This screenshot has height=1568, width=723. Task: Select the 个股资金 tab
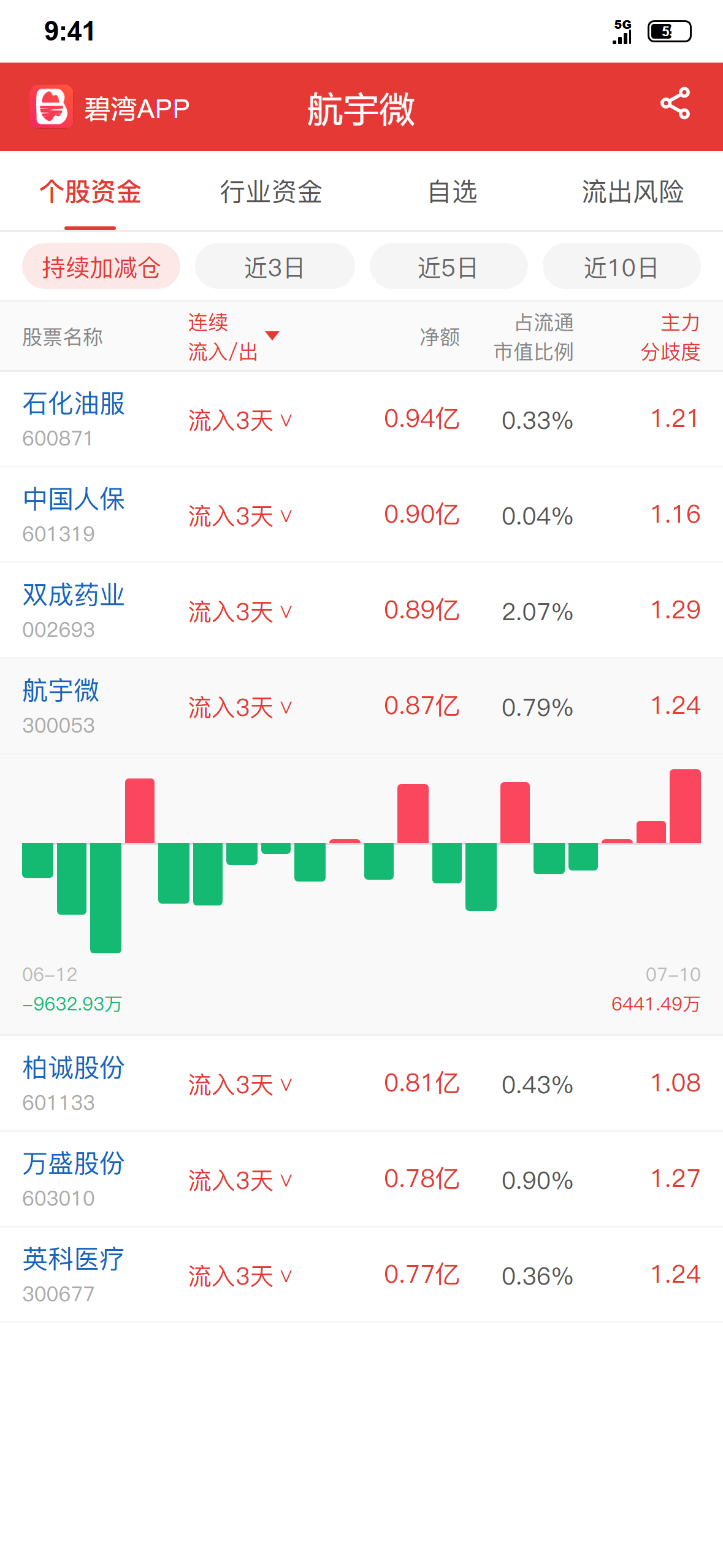pos(90,192)
